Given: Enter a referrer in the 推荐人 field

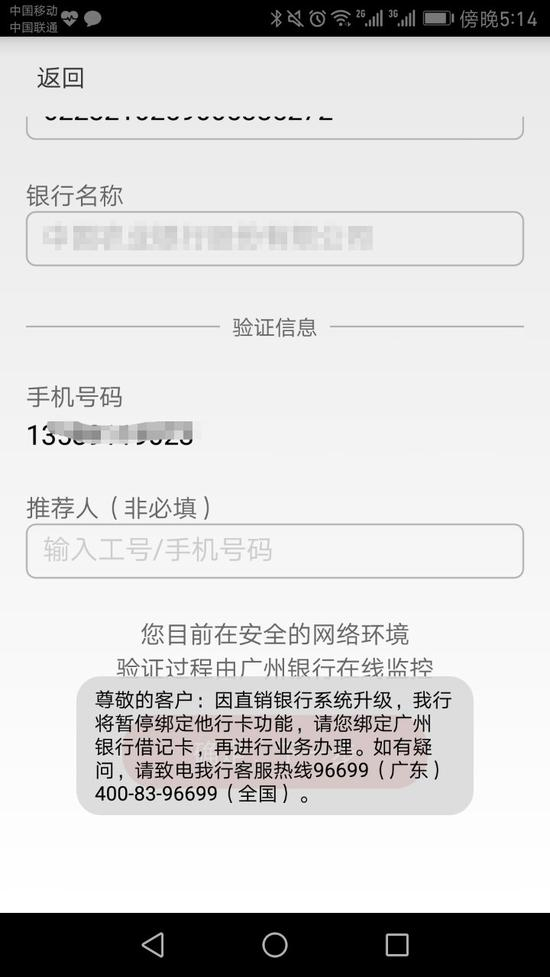Looking at the screenshot, I should tap(275, 551).
